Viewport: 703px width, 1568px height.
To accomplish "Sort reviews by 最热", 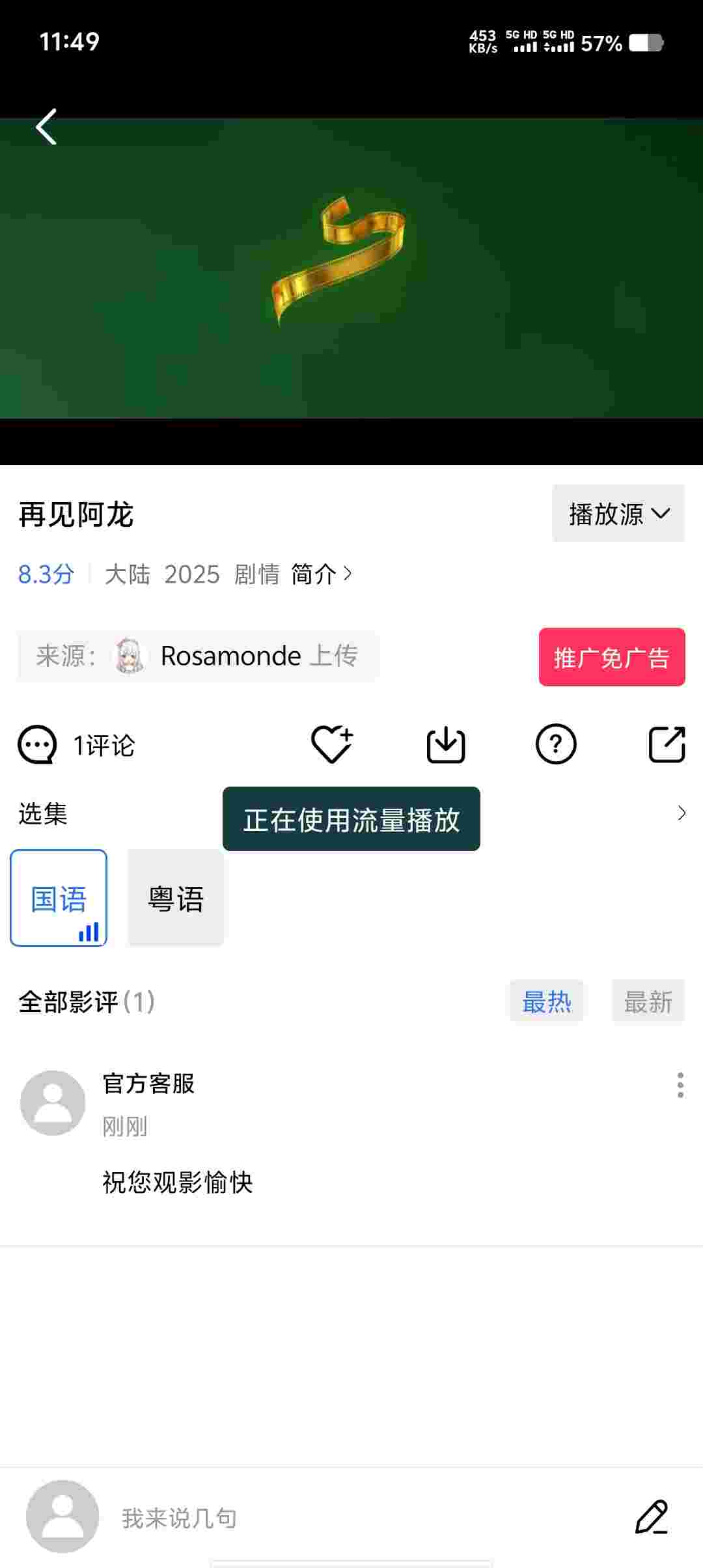I will click(546, 1001).
